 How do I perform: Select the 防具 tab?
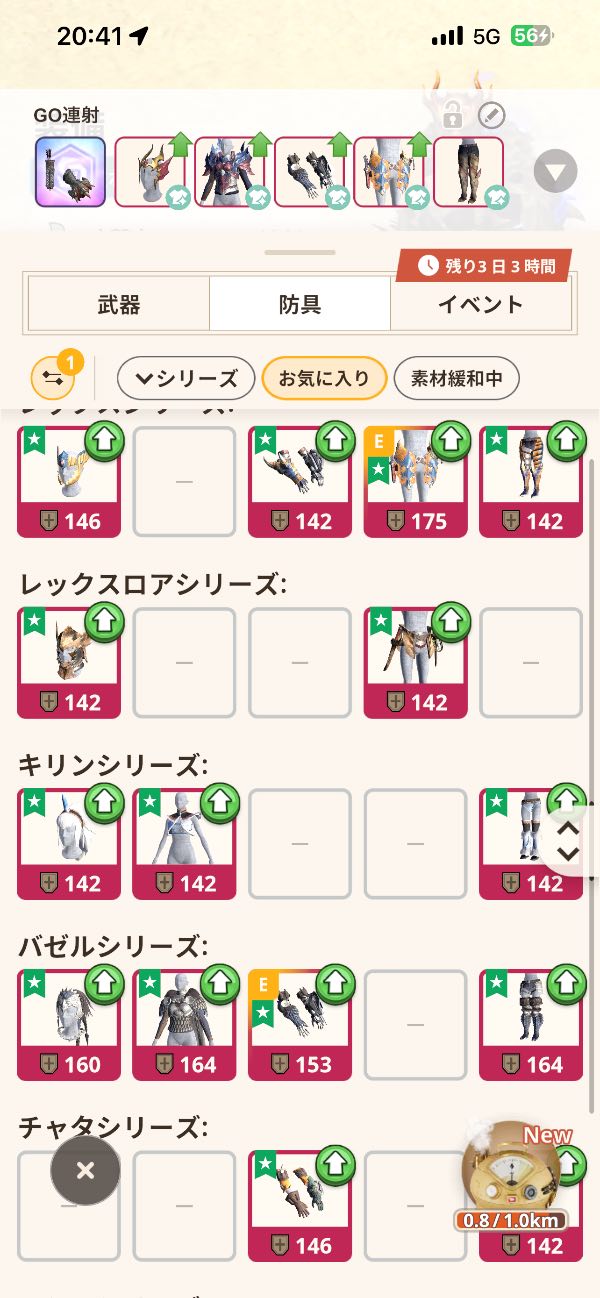[300, 304]
